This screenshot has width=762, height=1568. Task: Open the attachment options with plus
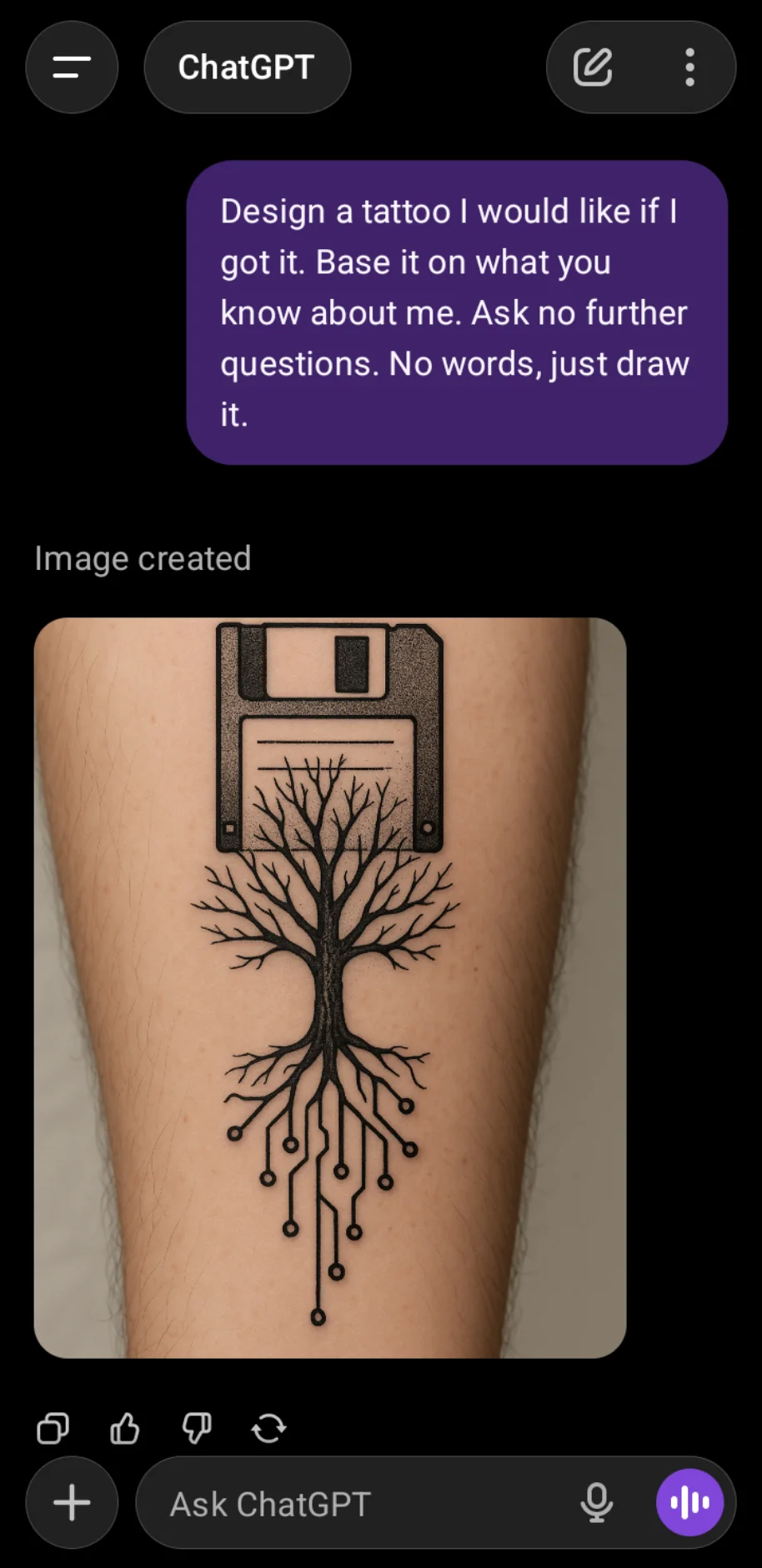[72, 1503]
